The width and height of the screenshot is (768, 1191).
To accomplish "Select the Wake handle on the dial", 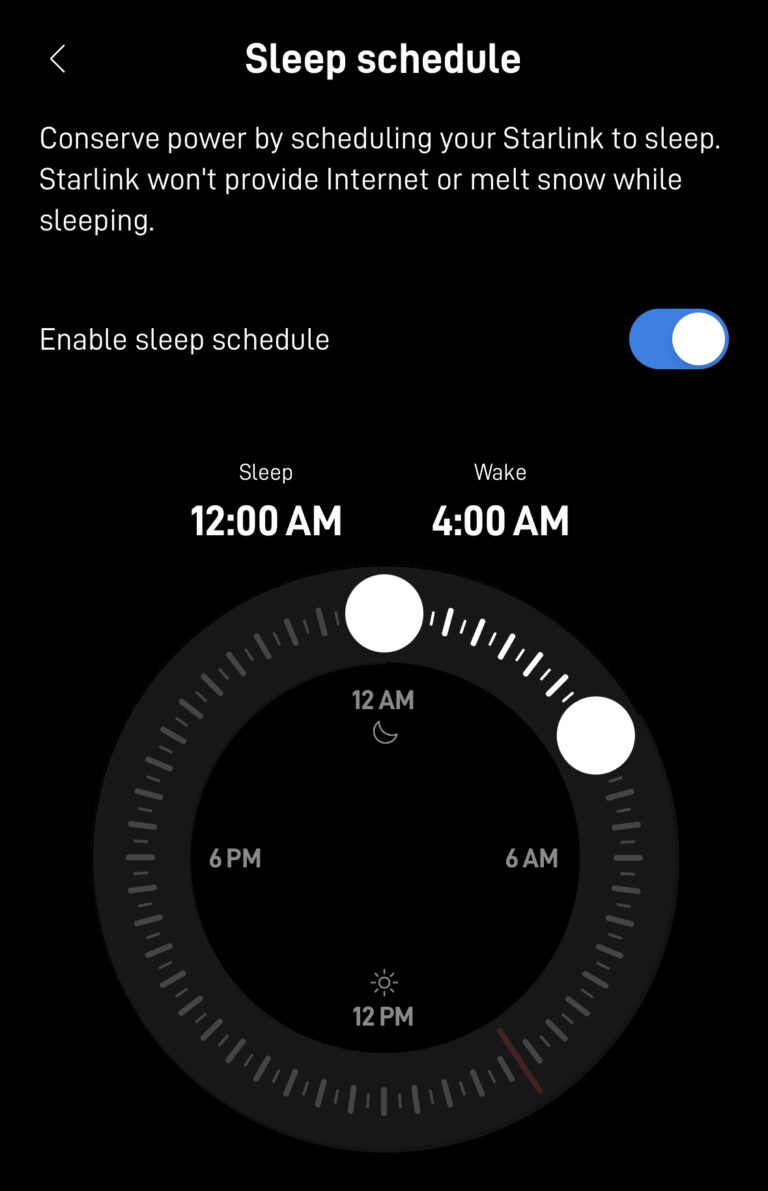I will (x=596, y=734).
